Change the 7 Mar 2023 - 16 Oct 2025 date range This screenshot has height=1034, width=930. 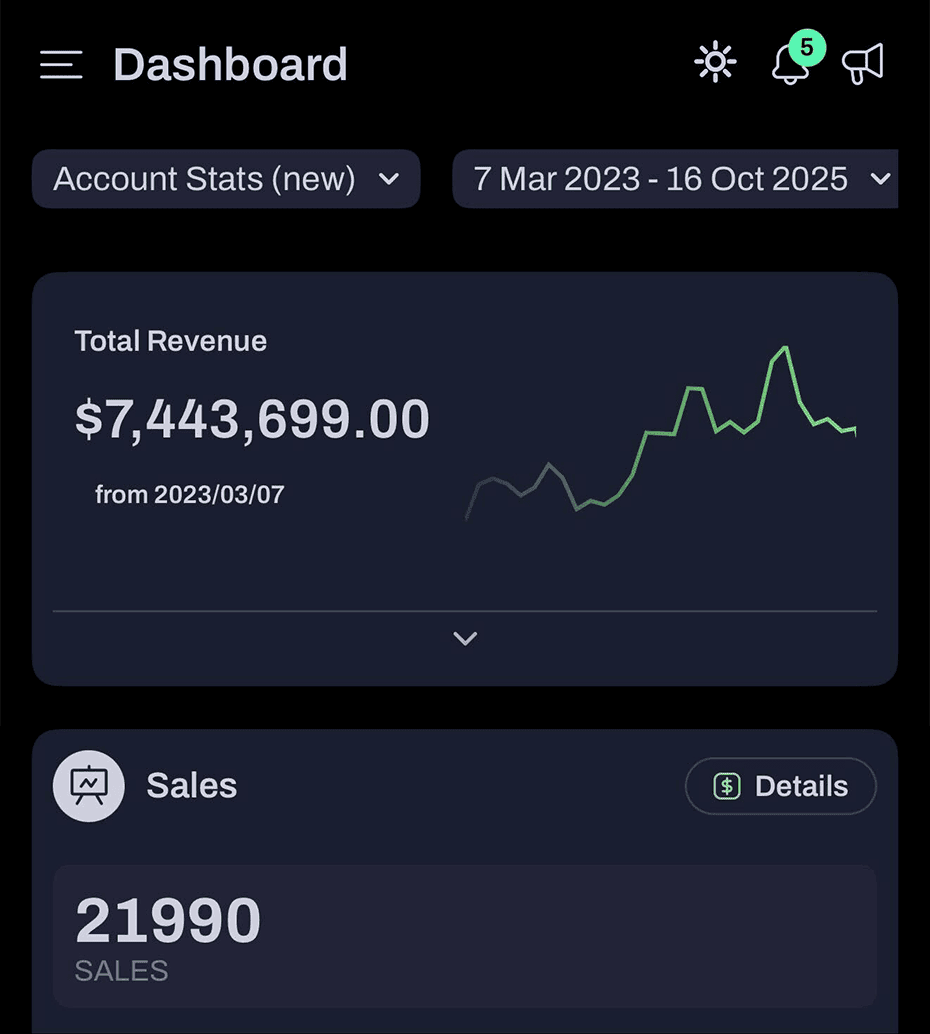(x=676, y=179)
